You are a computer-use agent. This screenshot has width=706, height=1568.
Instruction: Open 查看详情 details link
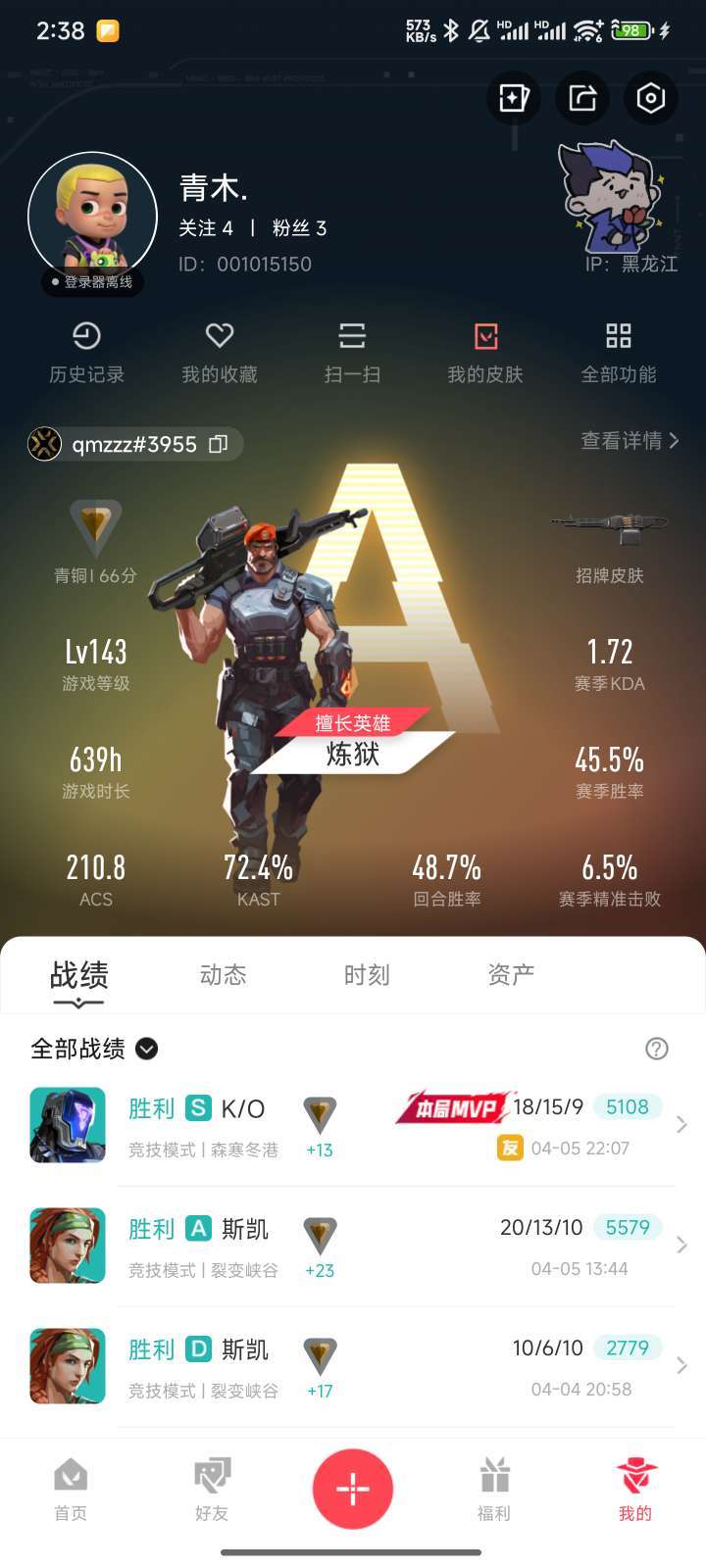tap(629, 441)
